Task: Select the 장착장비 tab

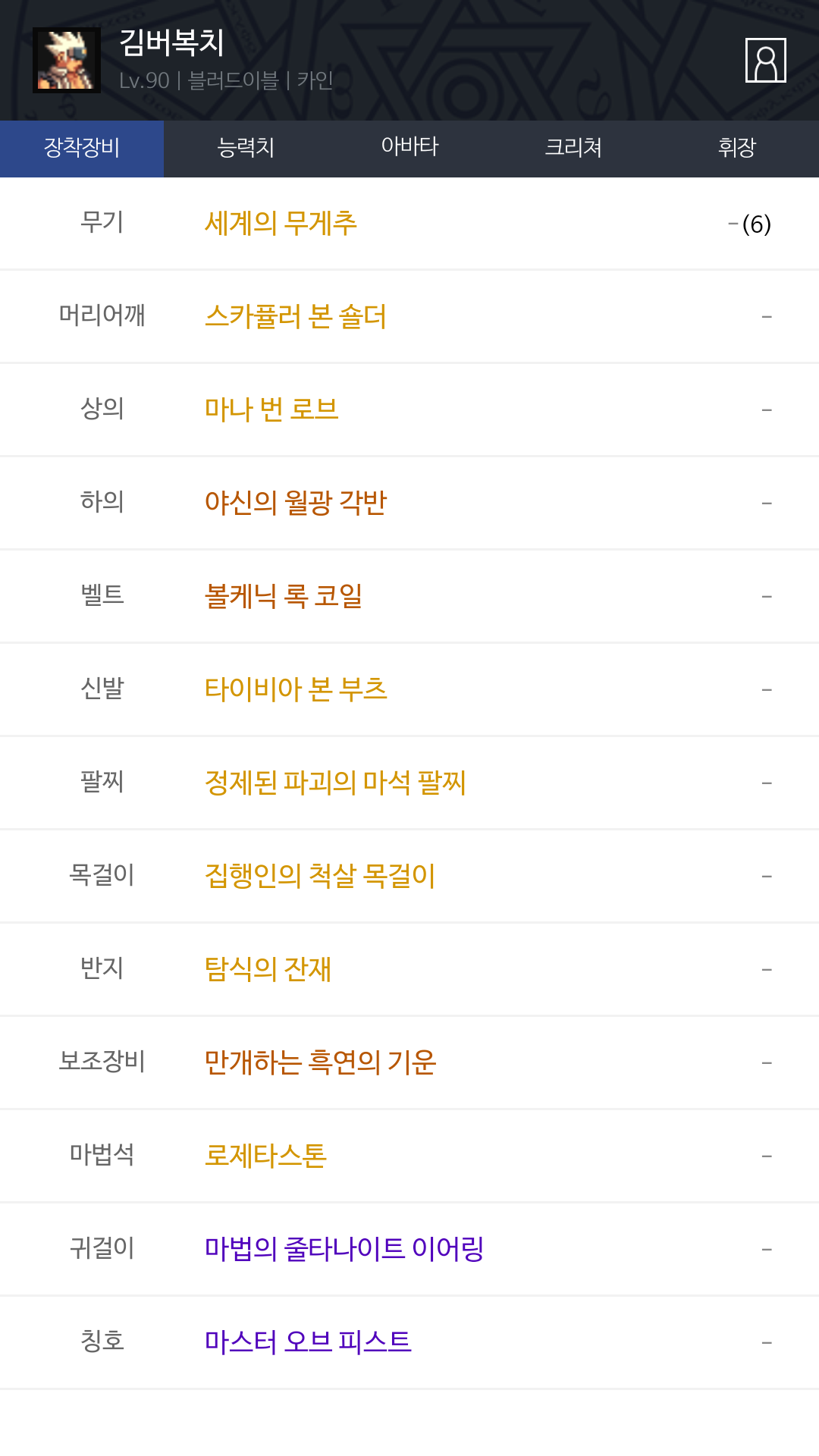Action: click(x=82, y=148)
